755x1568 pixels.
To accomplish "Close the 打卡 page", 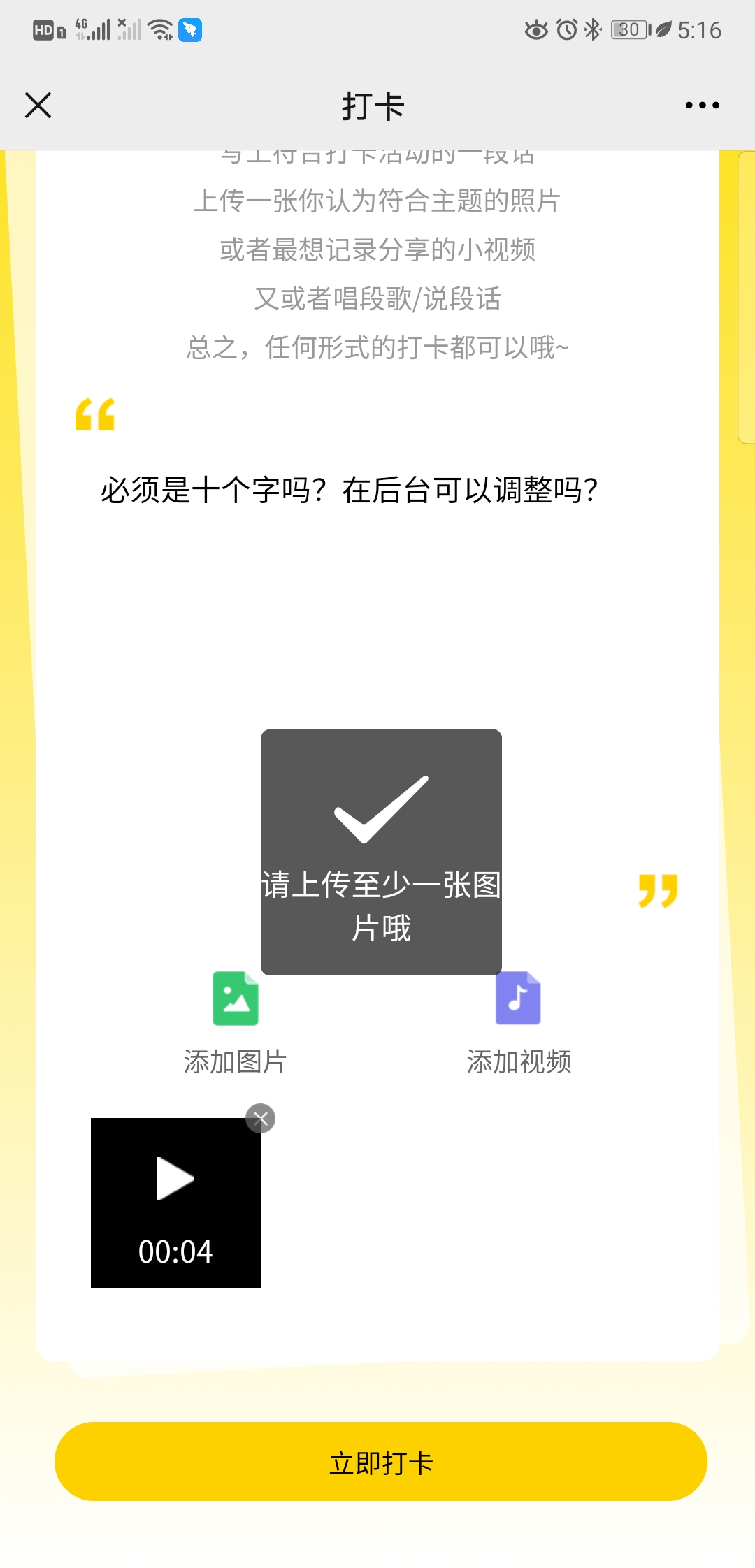I will coord(38,106).
